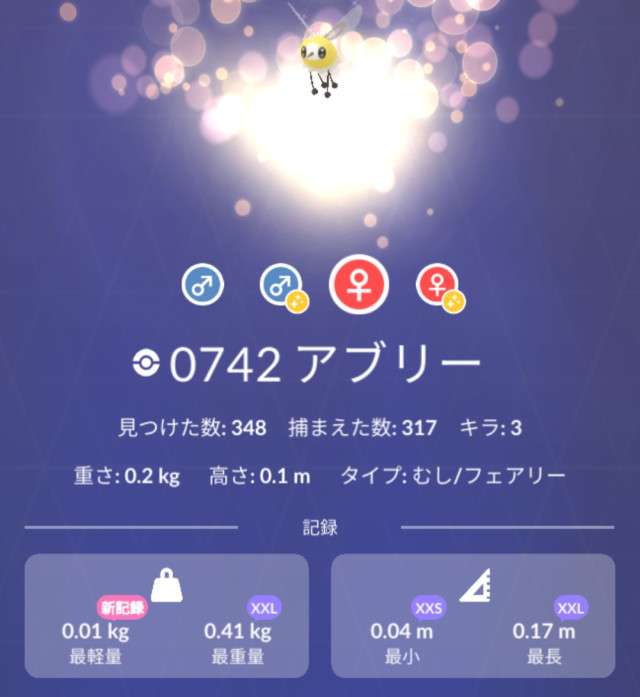Select the male form icon
Viewport: 640px width, 697px height.
(x=203, y=286)
